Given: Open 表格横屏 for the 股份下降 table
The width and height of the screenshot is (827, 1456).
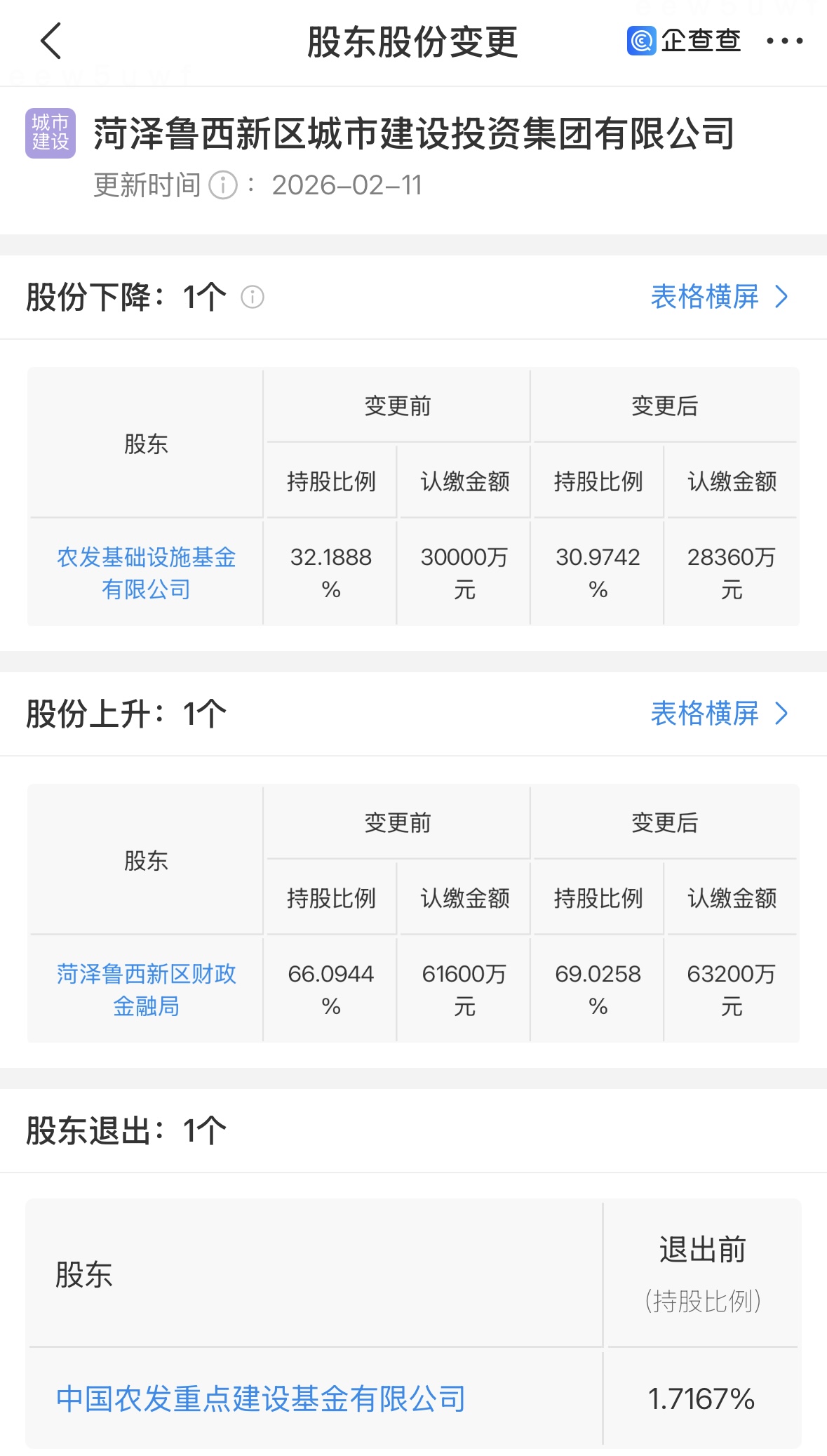Looking at the screenshot, I should pos(719,297).
